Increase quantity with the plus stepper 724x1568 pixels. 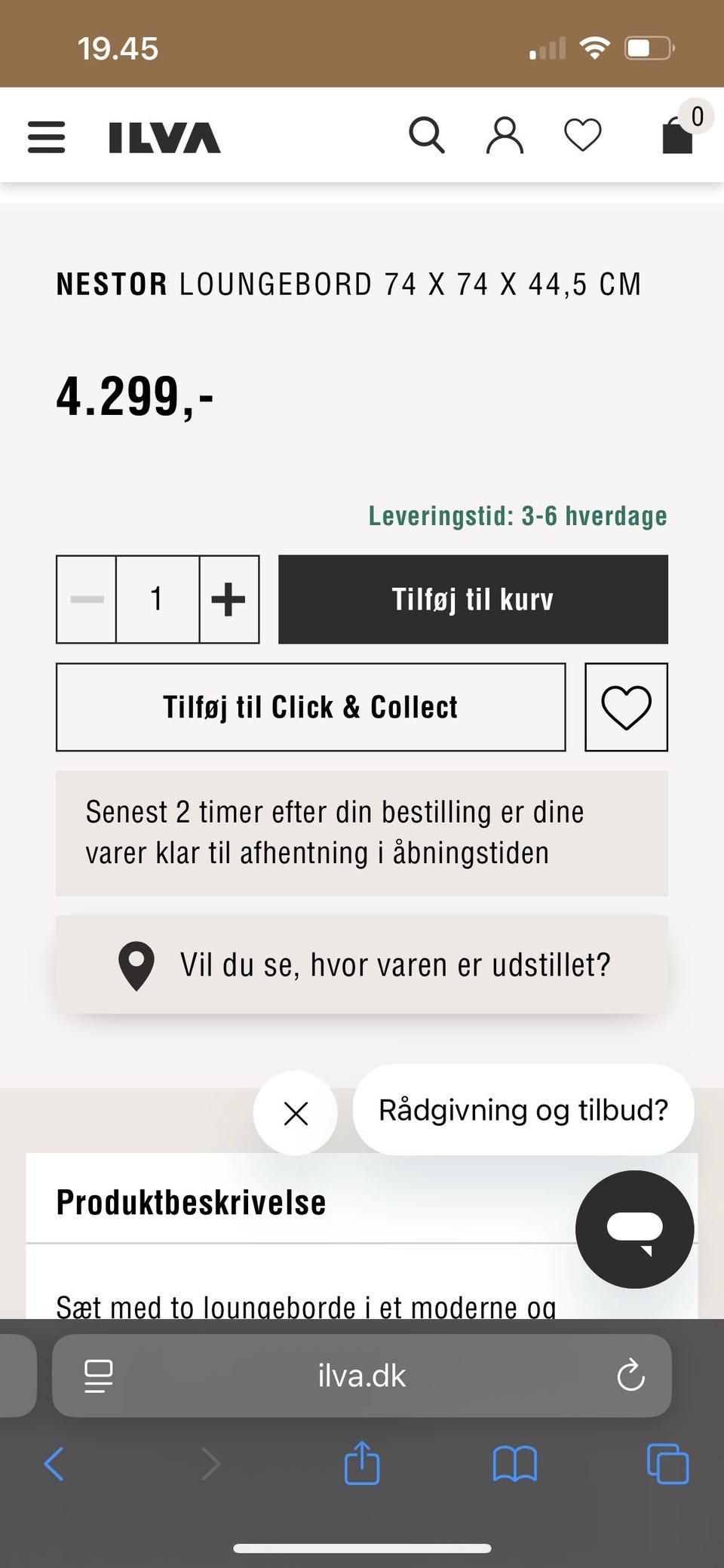tap(229, 598)
